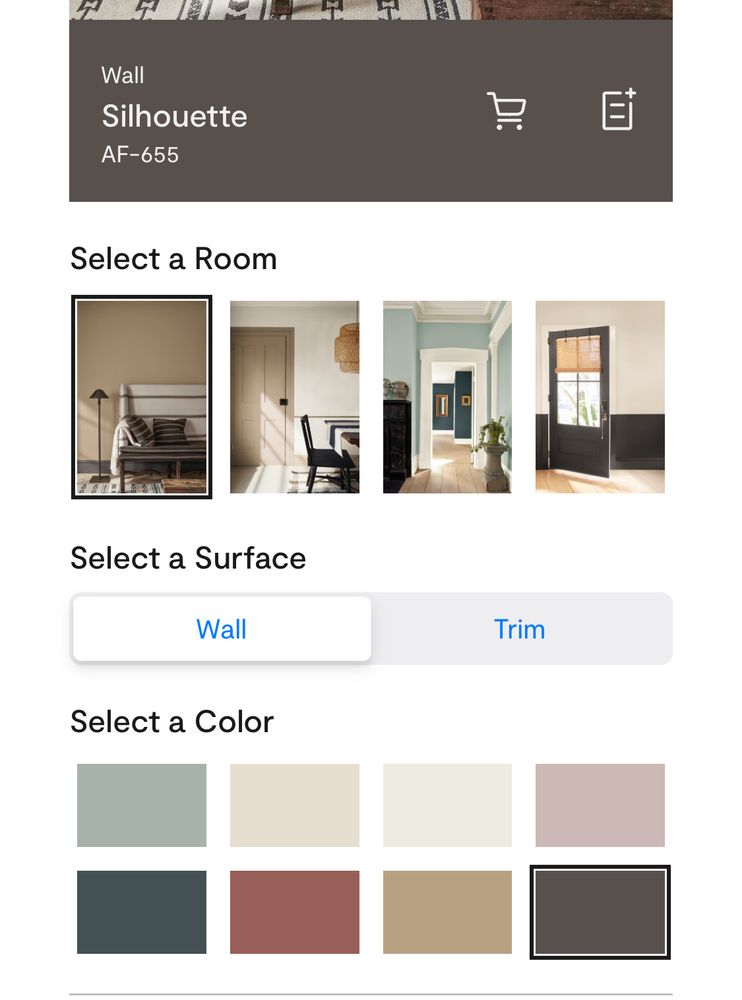Select the cream color swatch
This screenshot has width=742, height=1000.
tap(294, 806)
